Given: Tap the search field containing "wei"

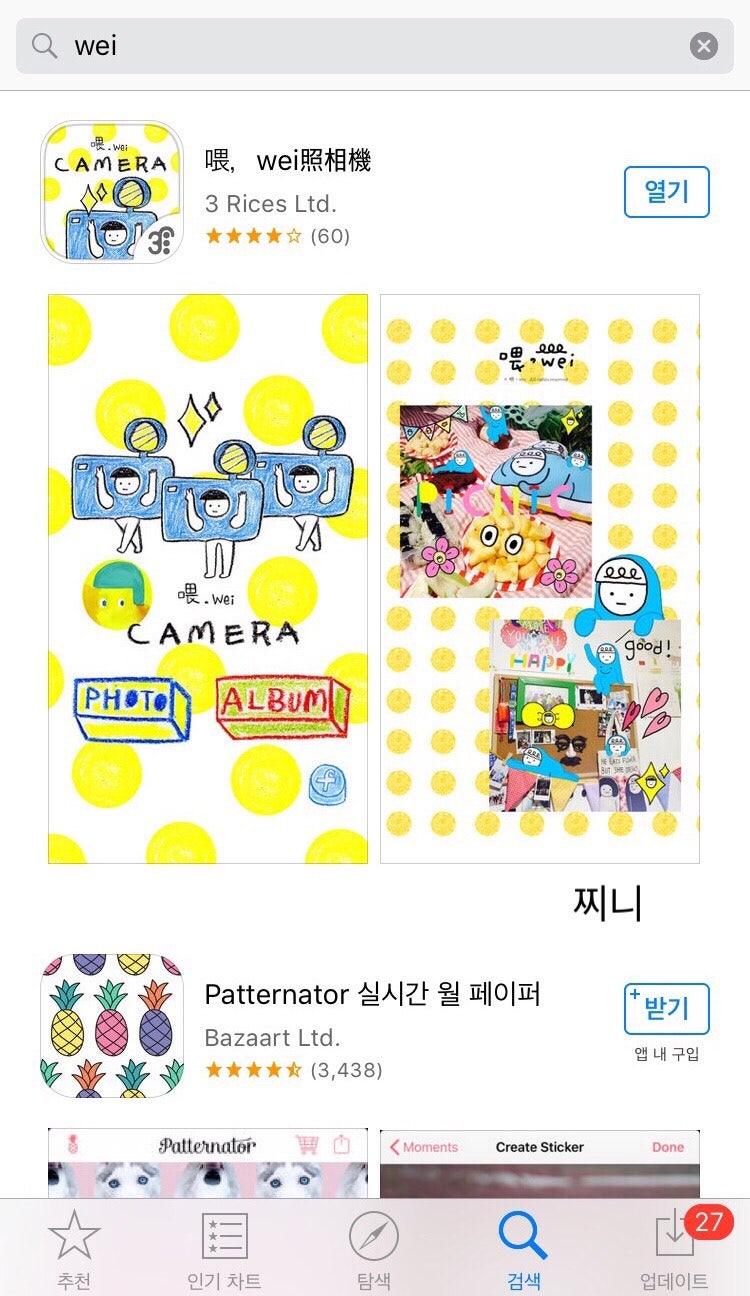Looking at the screenshot, I should pyautogui.click(x=374, y=45).
